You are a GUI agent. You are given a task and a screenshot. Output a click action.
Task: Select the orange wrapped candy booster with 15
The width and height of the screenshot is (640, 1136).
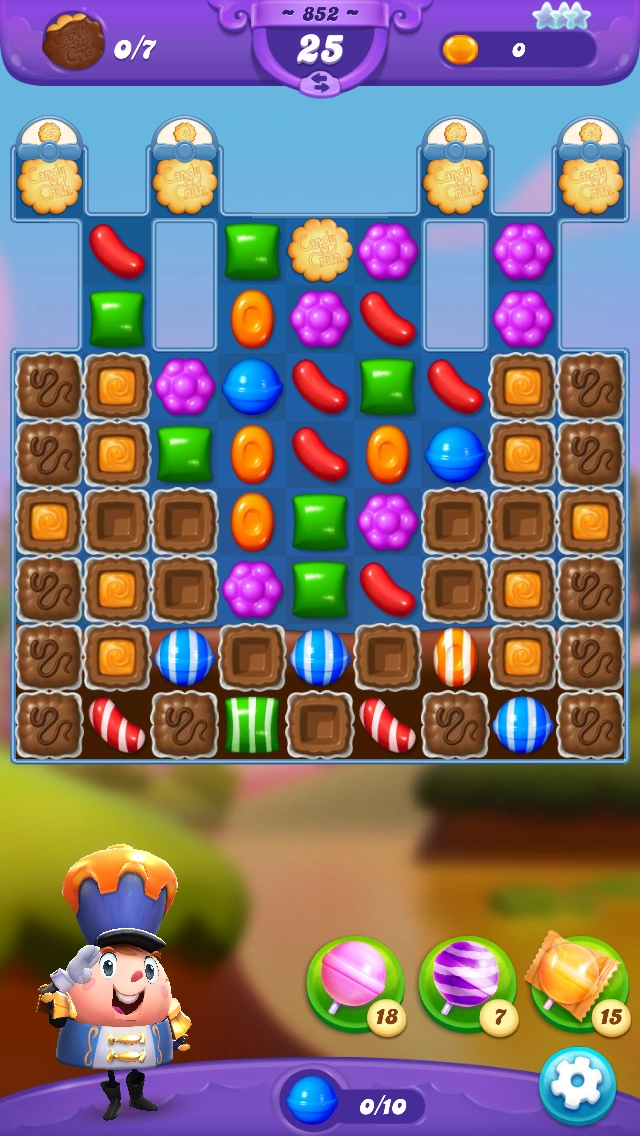[x=580, y=984]
